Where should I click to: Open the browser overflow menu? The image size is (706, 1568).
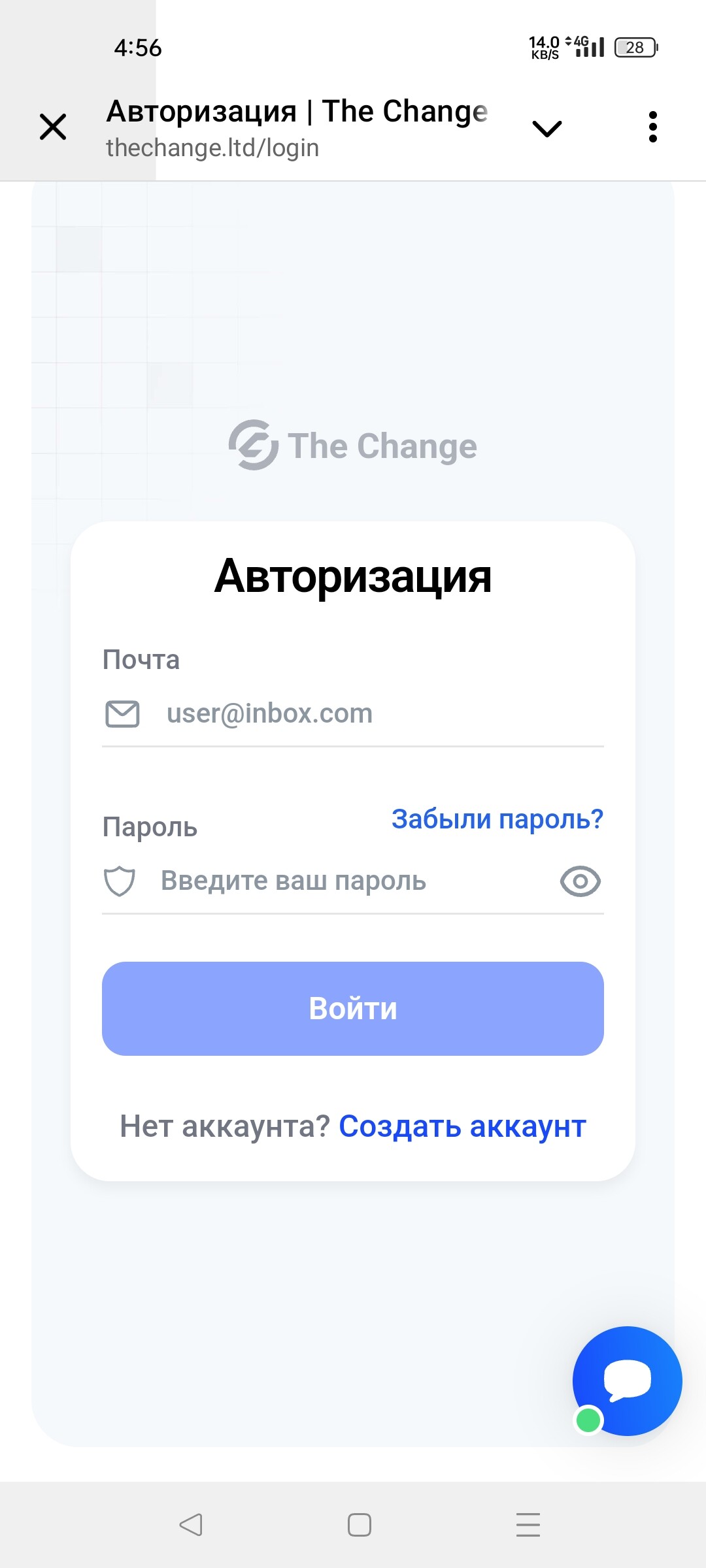(652, 127)
